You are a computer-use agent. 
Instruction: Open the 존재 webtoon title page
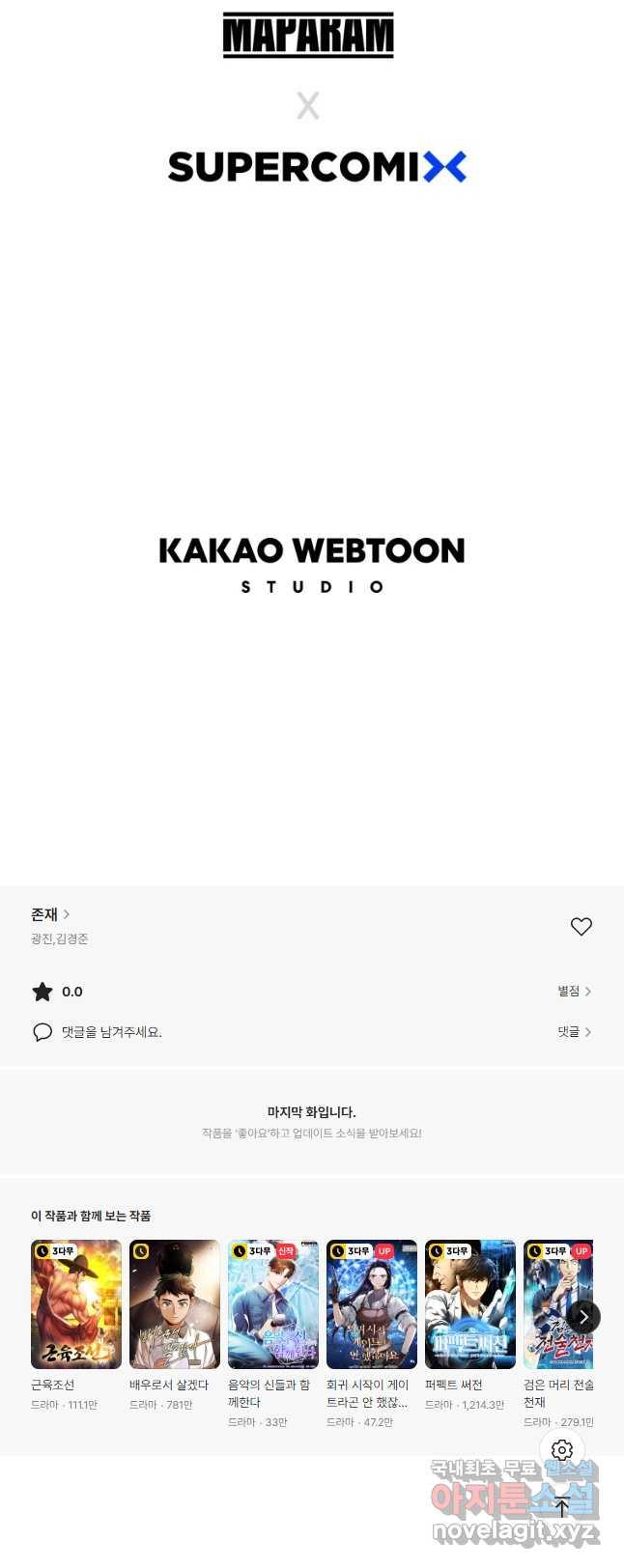(50, 914)
